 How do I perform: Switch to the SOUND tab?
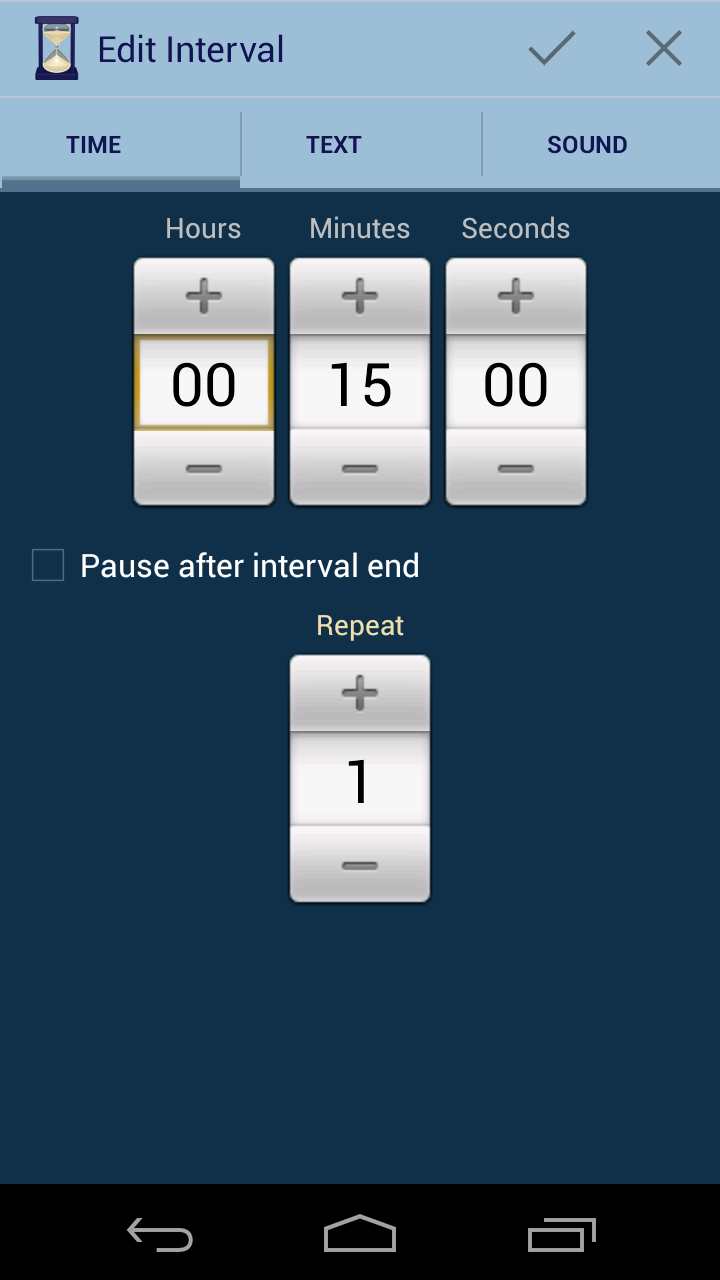pos(587,145)
